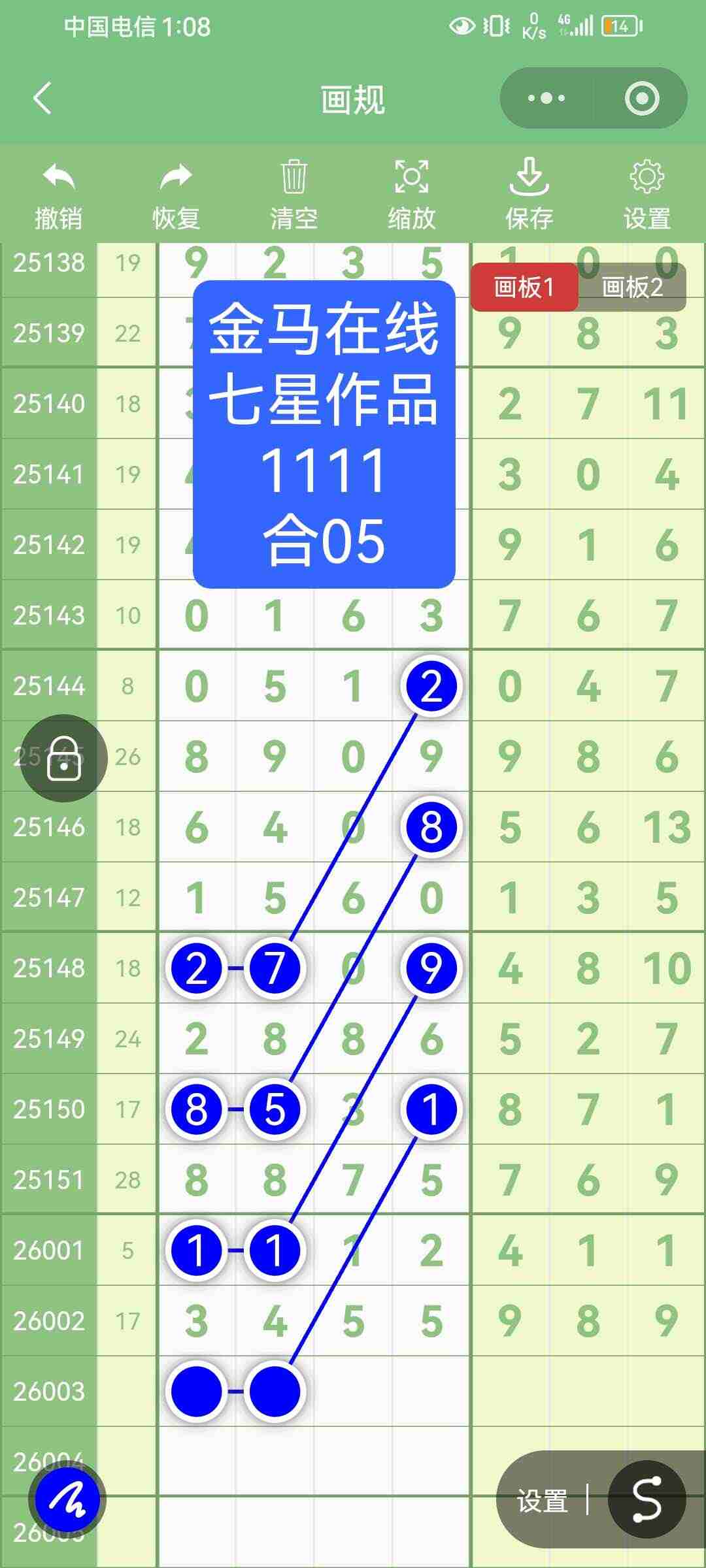Undo the last stroke with 撤销
Image resolution: width=706 pixels, height=1568 pixels.
click(x=59, y=195)
